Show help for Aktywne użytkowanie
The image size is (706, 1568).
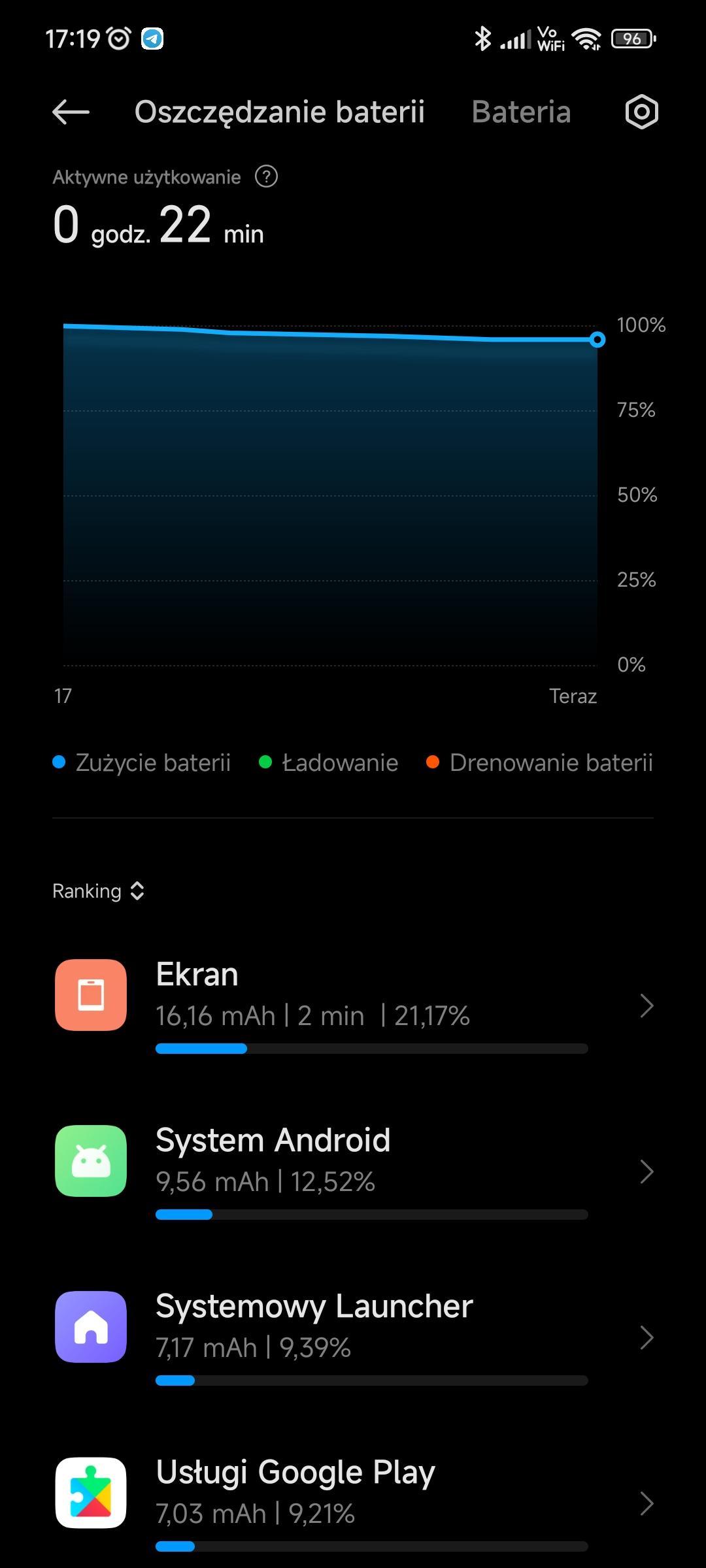[266, 176]
